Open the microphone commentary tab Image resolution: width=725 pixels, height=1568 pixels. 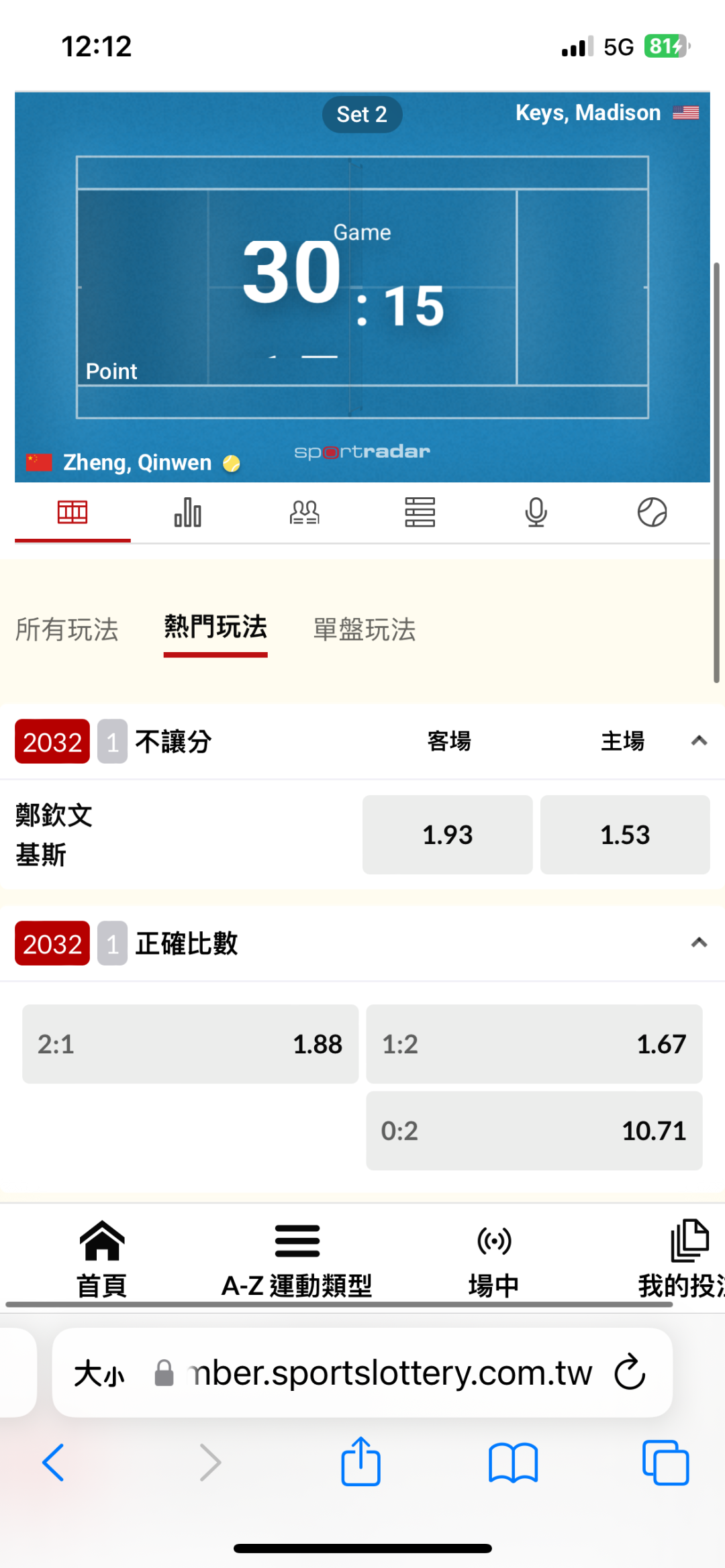[x=536, y=513]
